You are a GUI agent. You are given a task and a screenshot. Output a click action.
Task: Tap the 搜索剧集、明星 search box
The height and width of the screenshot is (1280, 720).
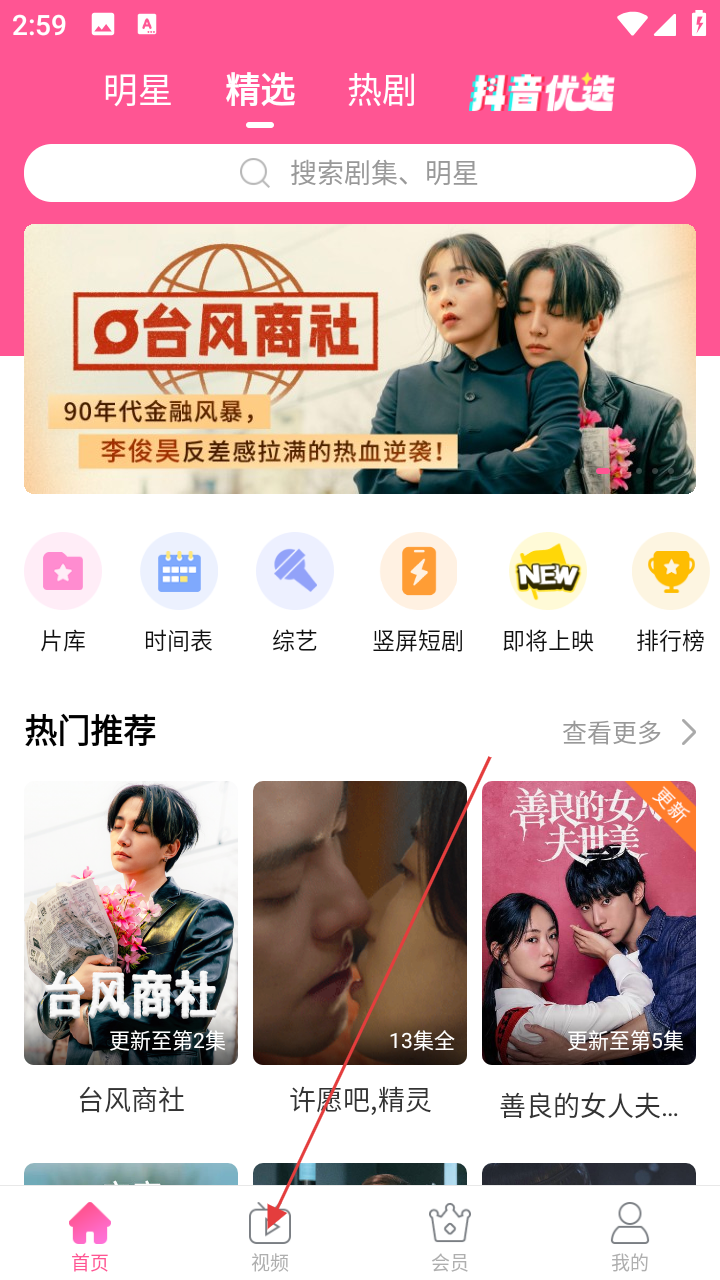coord(360,173)
